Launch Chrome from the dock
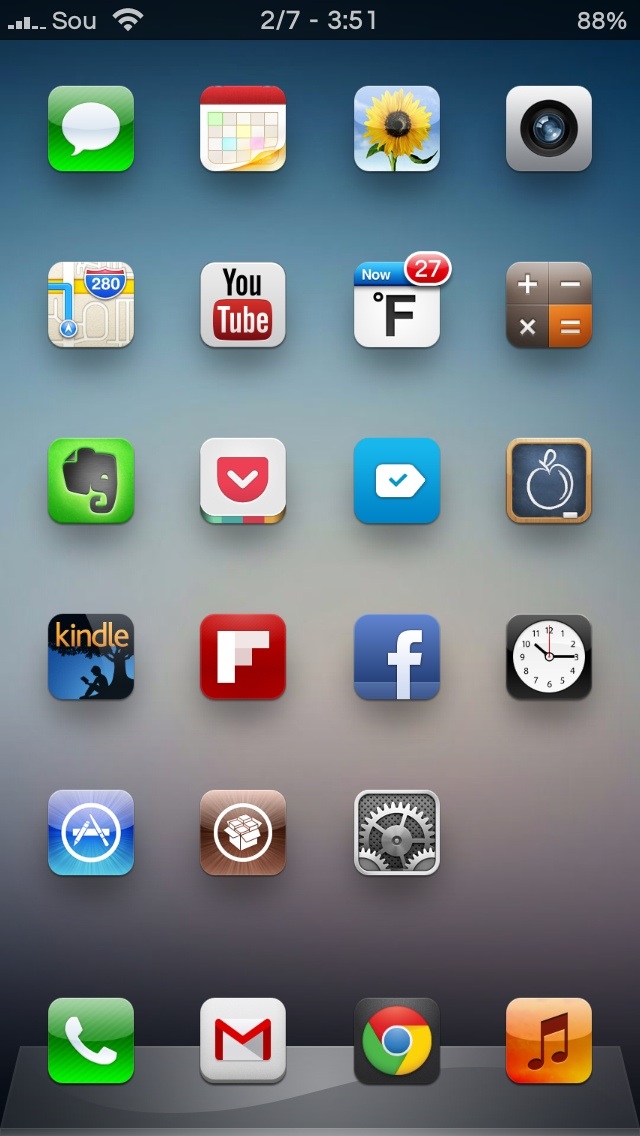The width and height of the screenshot is (640, 1136). (397, 1041)
